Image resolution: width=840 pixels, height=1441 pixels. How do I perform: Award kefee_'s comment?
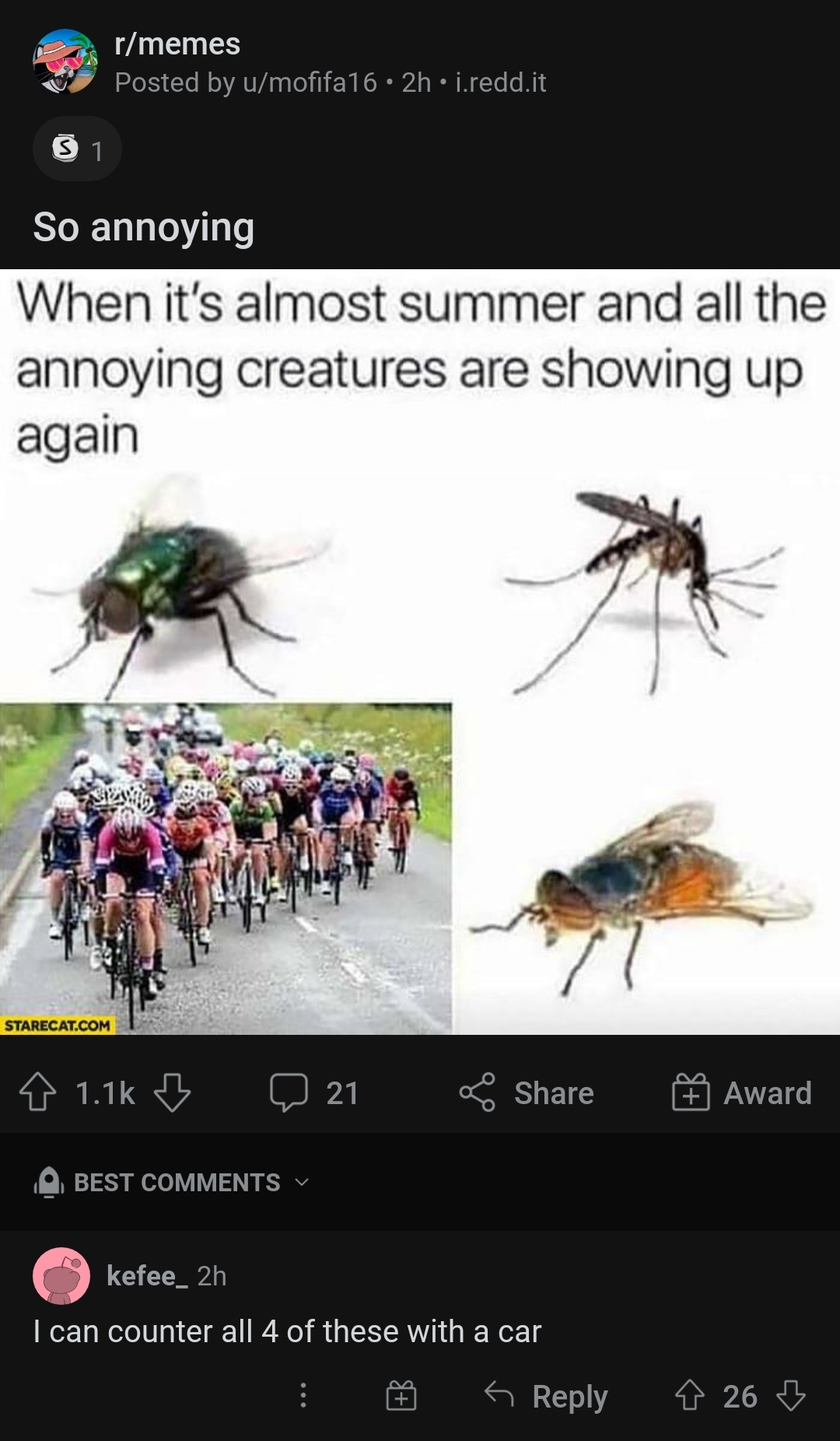coord(401,1396)
